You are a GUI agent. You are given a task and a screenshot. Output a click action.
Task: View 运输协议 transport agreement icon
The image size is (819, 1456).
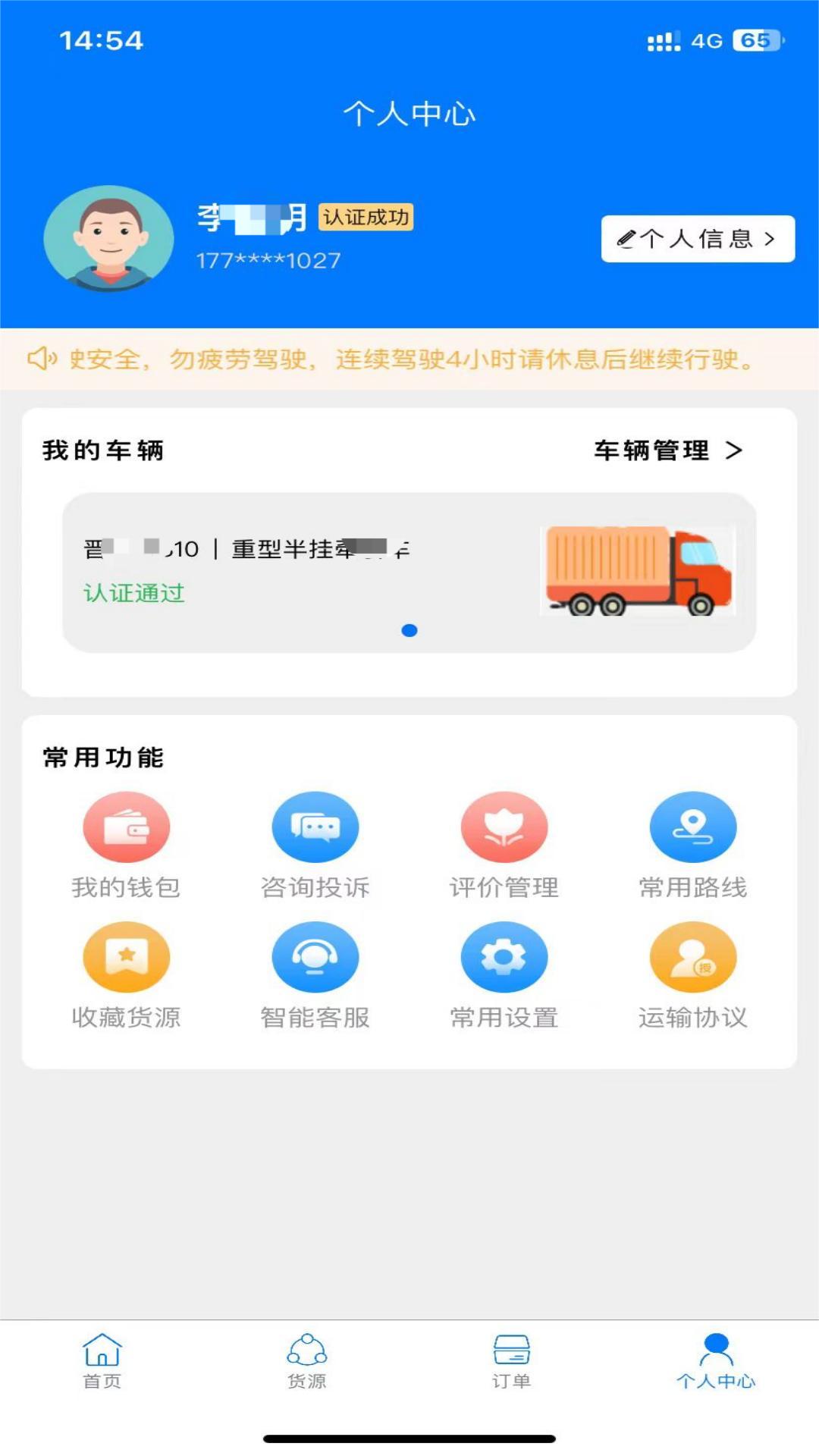click(692, 957)
